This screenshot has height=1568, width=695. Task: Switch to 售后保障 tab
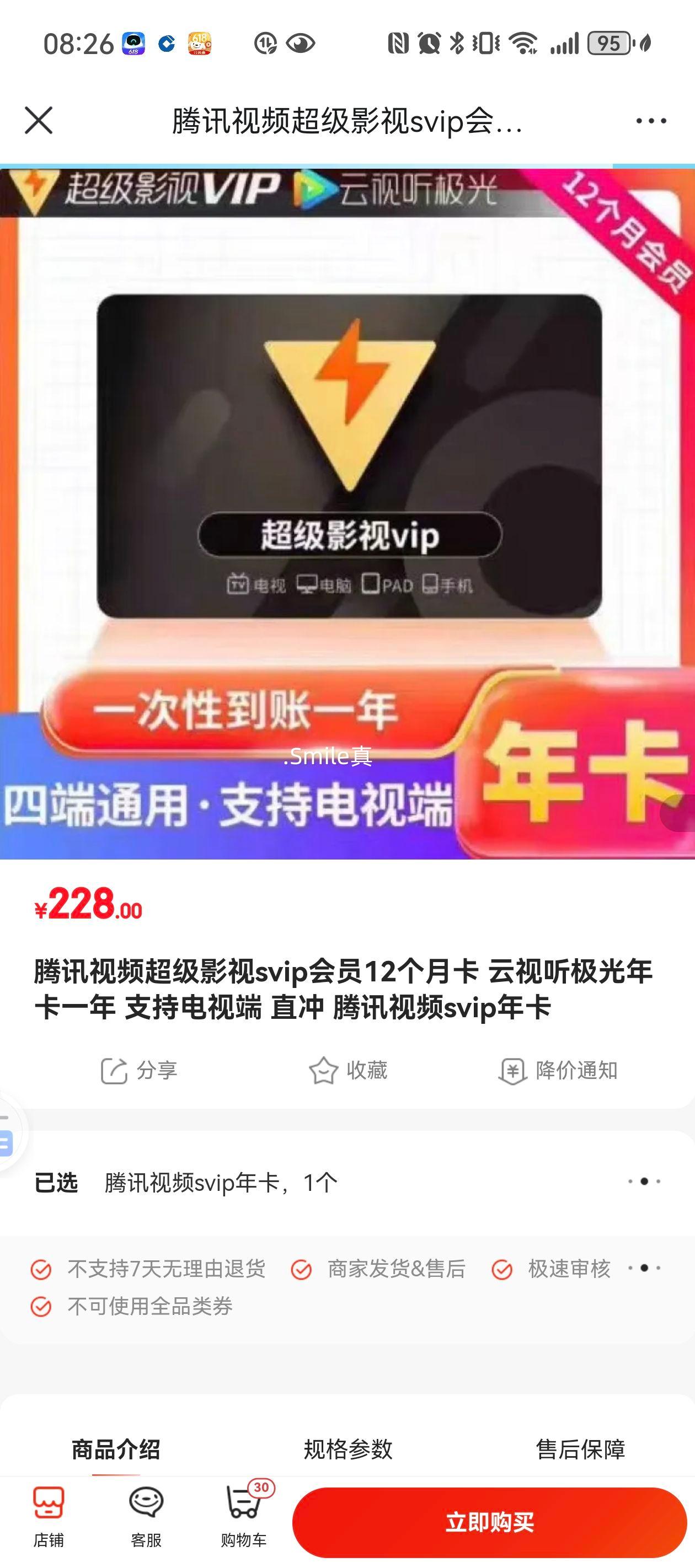click(580, 1449)
